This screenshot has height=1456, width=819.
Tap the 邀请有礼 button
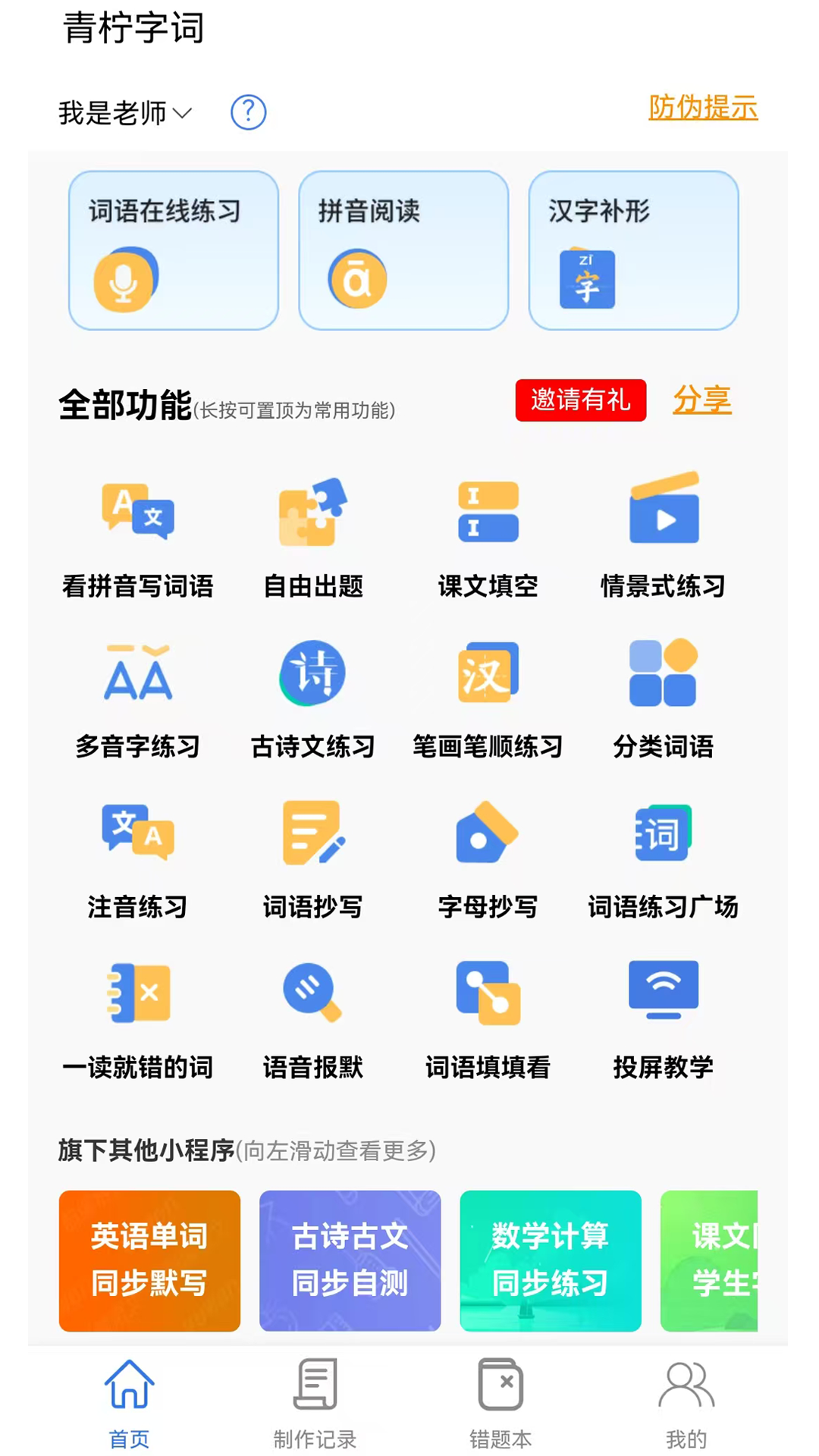[580, 400]
